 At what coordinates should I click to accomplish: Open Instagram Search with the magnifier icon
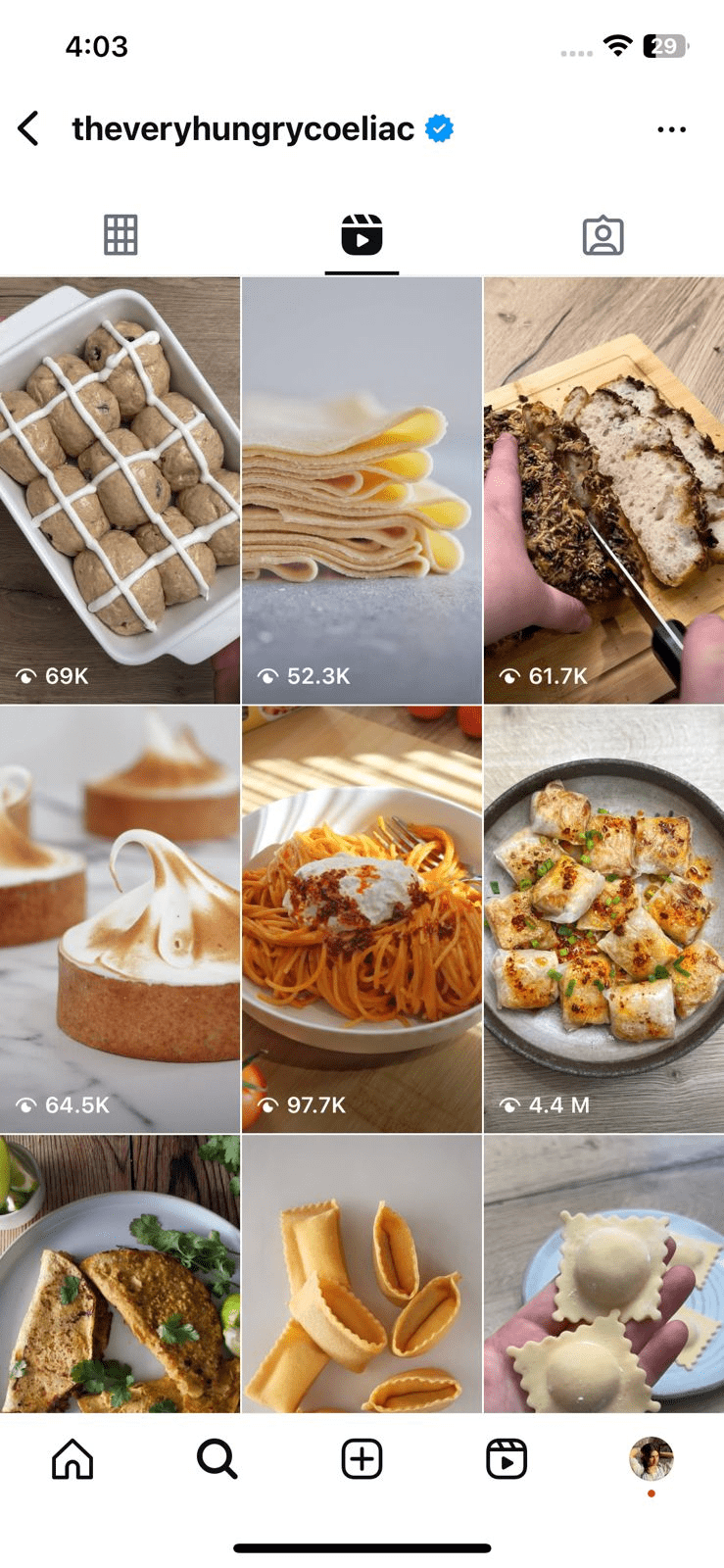217,1458
